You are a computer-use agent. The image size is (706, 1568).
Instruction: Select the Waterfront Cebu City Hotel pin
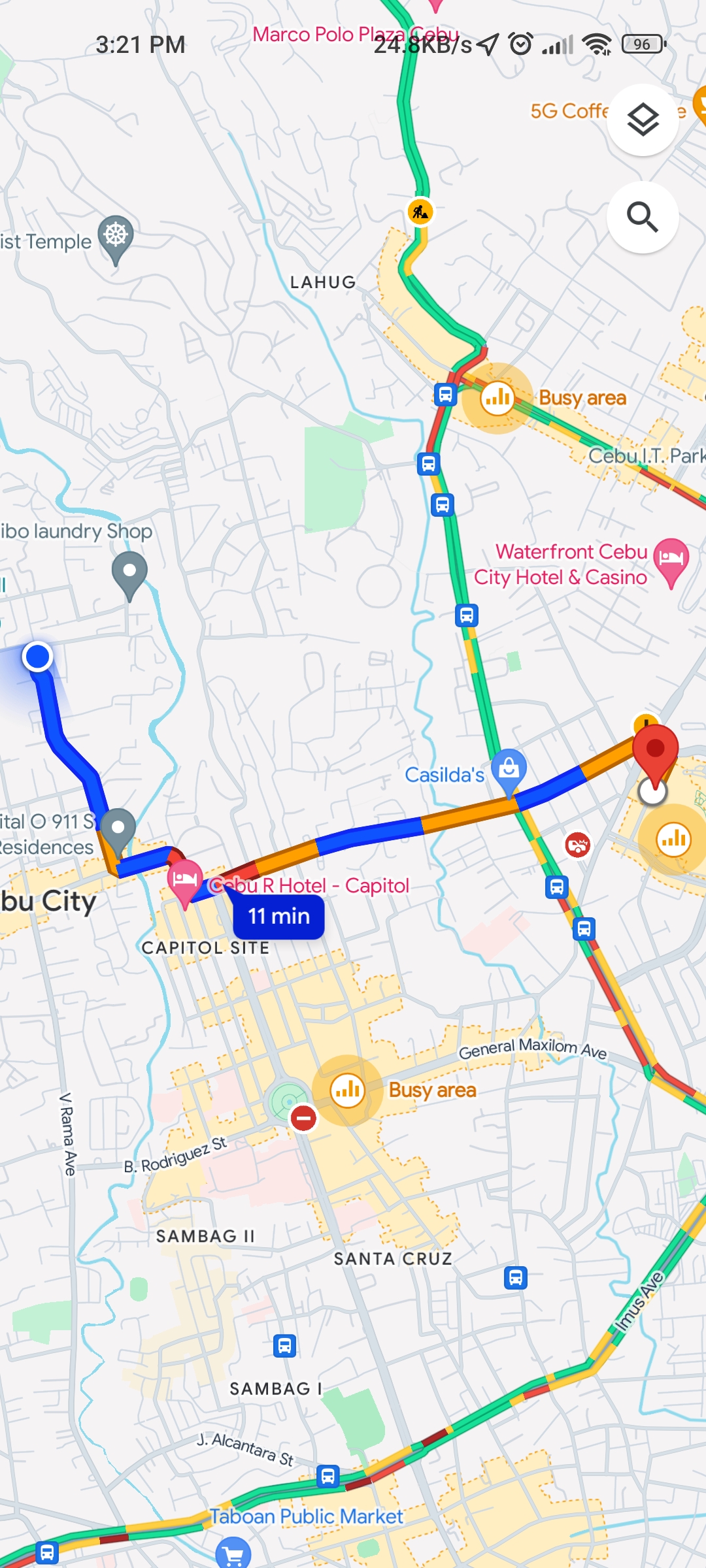pyautogui.click(x=671, y=560)
